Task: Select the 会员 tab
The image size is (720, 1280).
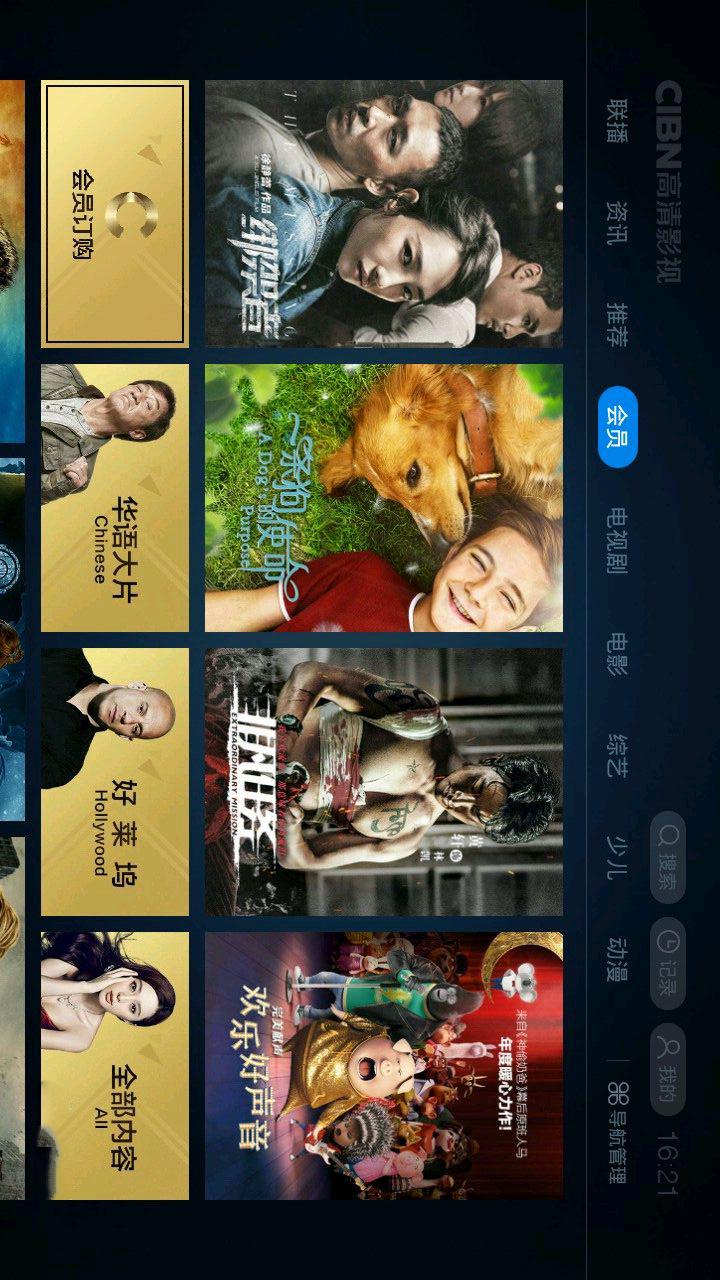Action: coord(617,427)
